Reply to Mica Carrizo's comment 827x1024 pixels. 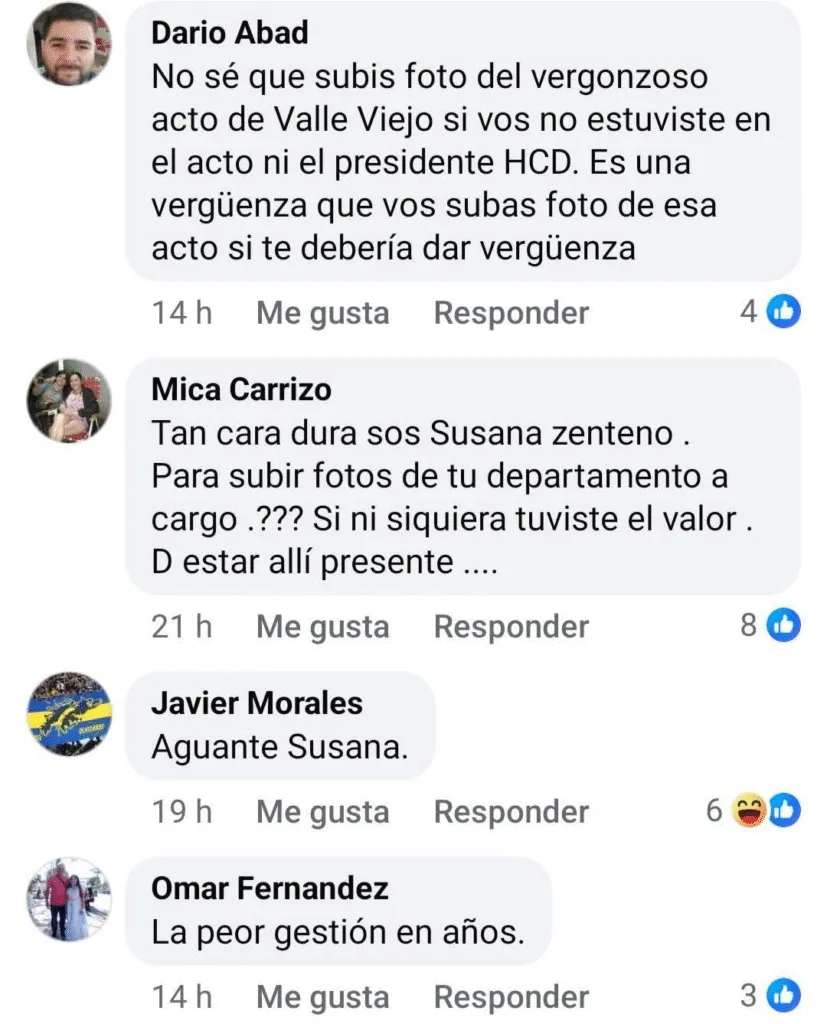tap(511, 627)
